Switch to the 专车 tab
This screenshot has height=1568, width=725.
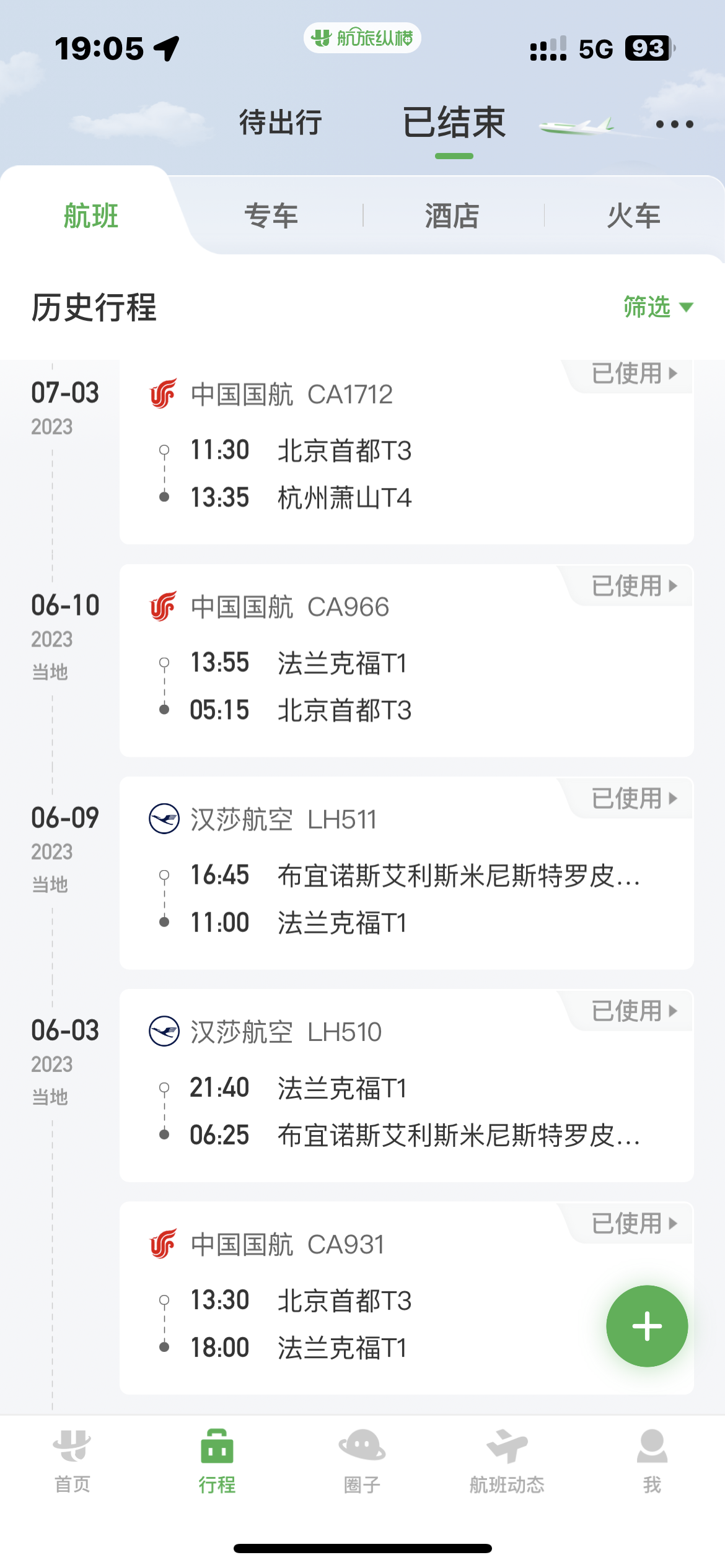coord(271,216)
